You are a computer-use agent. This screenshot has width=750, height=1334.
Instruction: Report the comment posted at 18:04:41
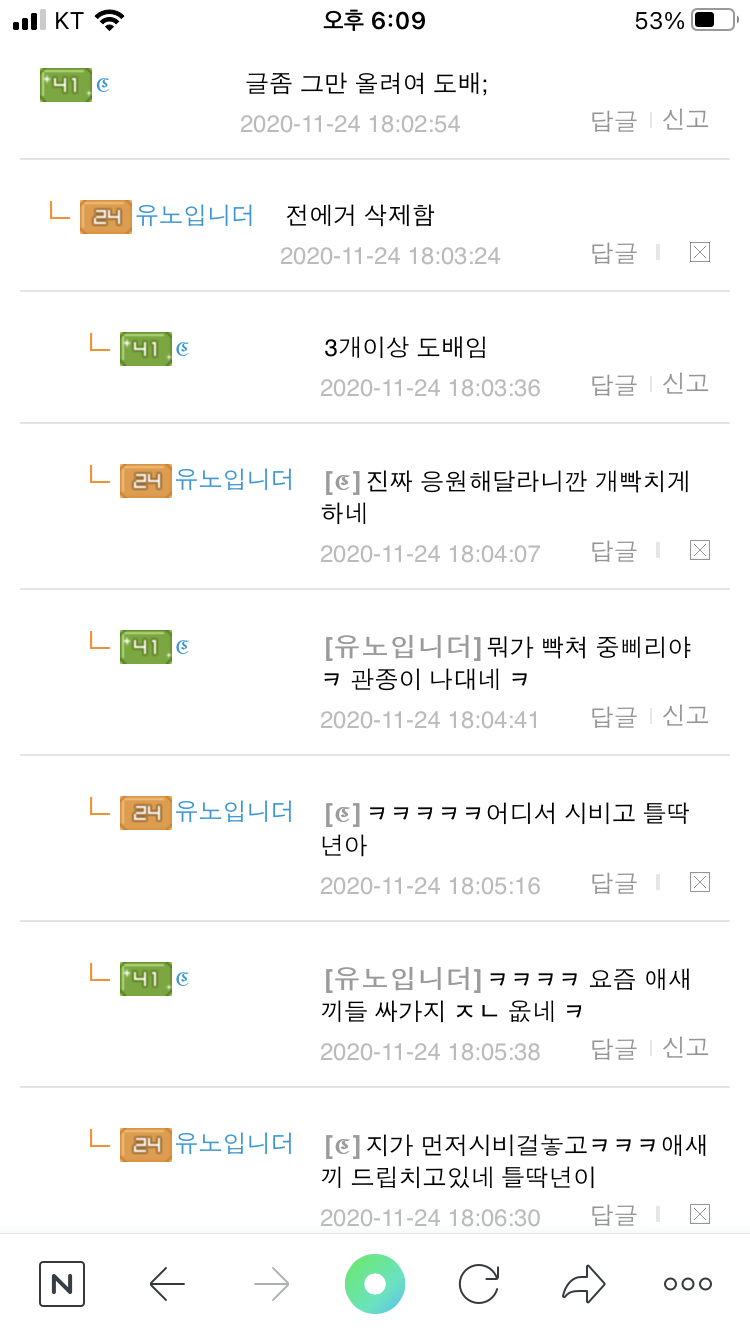coord(686,716)
